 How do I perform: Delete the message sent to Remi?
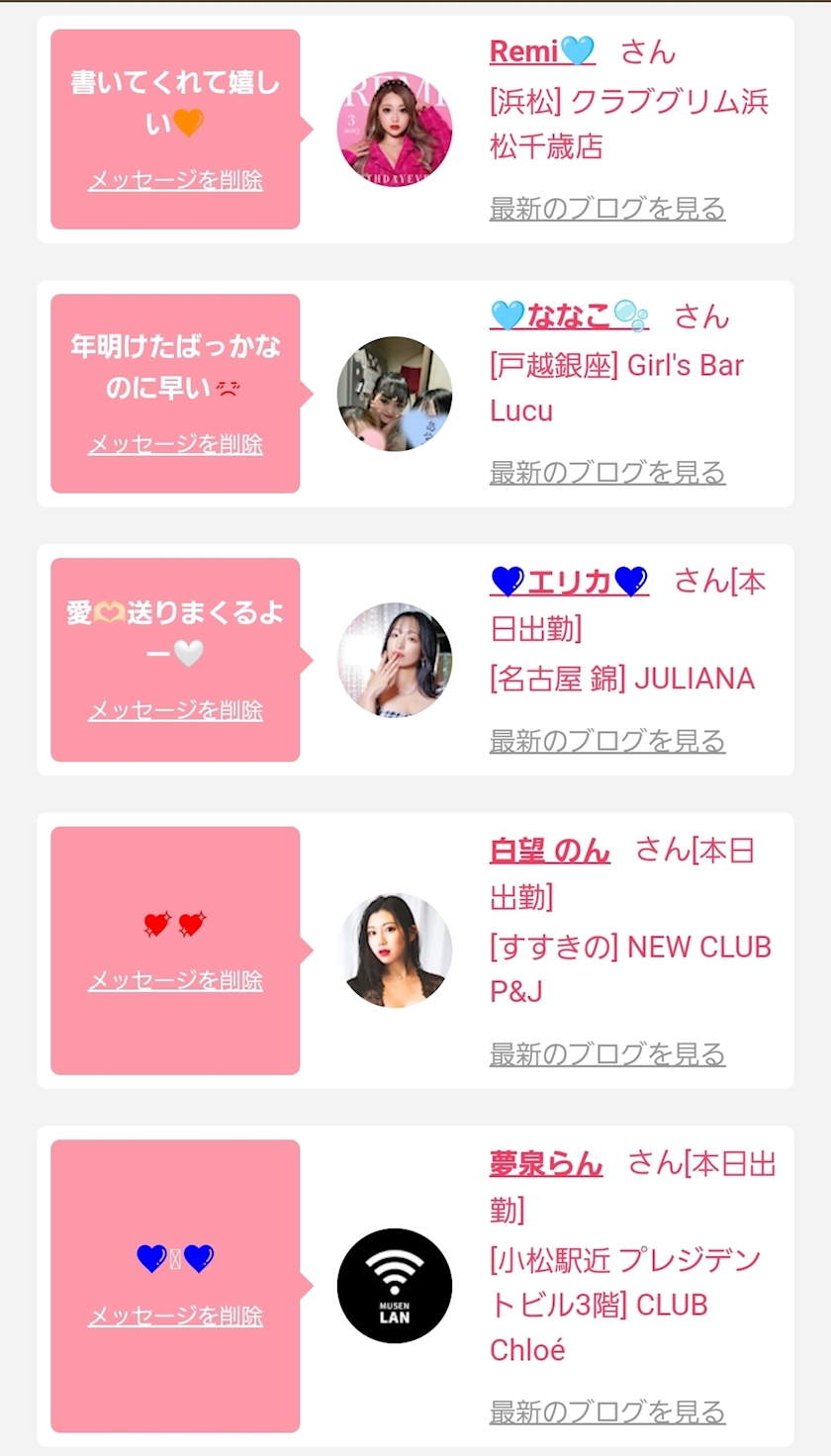pos(175,181)
